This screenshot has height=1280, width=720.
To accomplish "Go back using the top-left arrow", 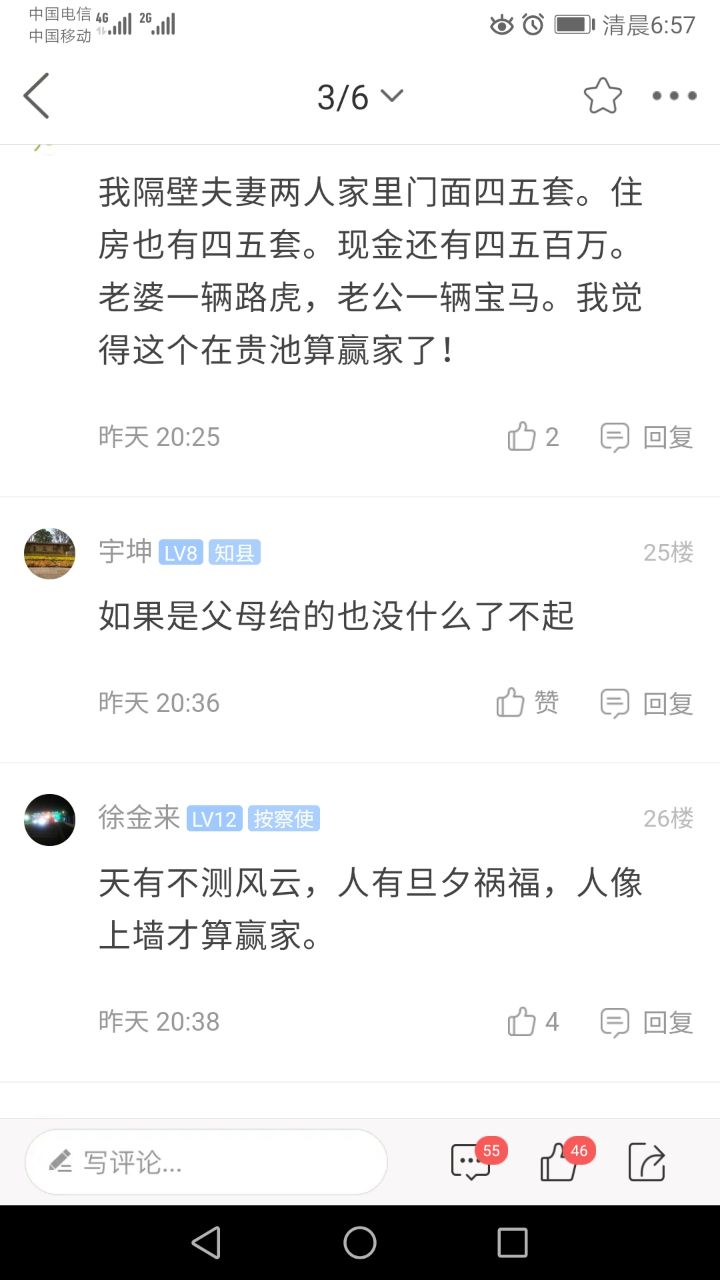I will coord(37,96).
